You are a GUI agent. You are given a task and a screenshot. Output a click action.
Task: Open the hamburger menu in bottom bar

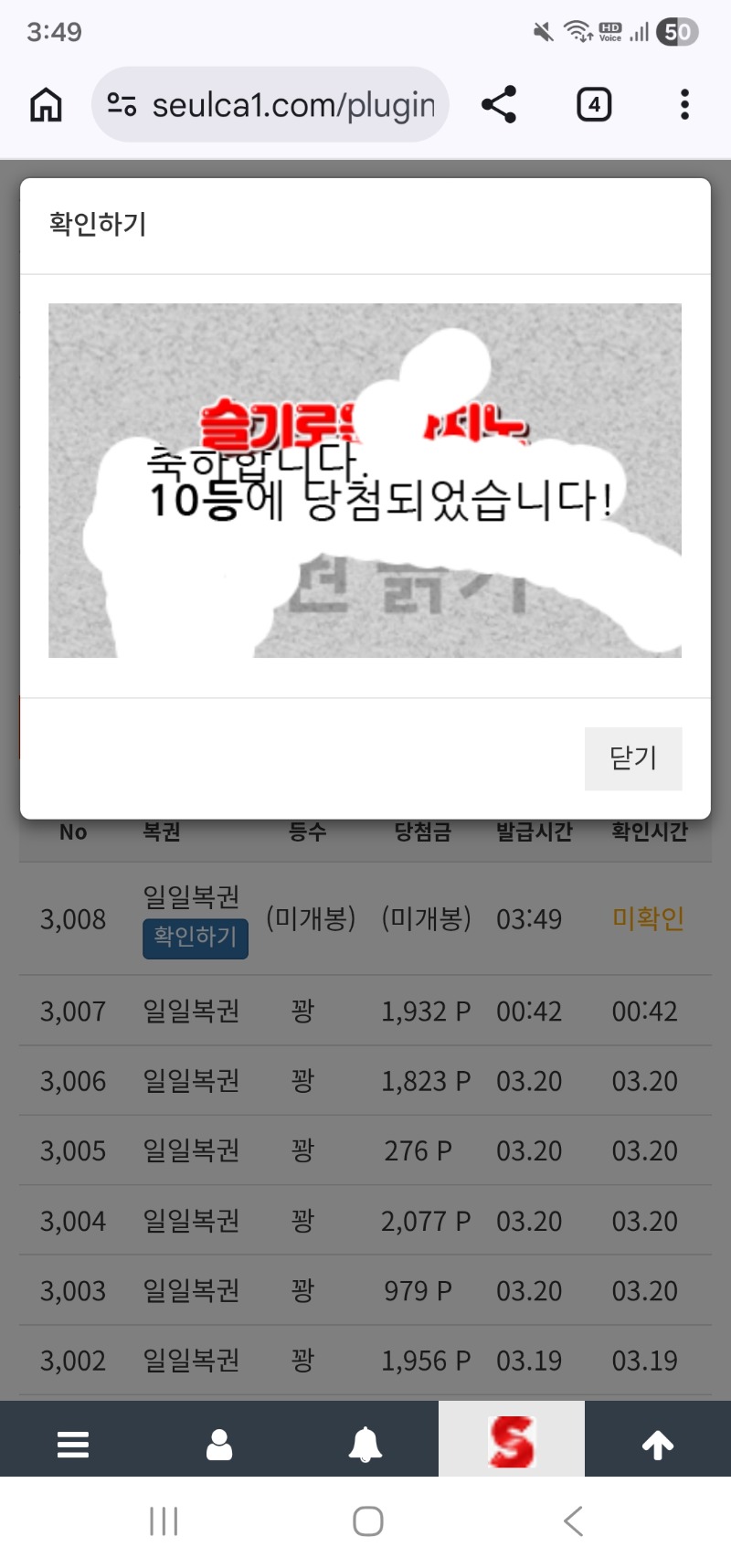click(73, 1445)
